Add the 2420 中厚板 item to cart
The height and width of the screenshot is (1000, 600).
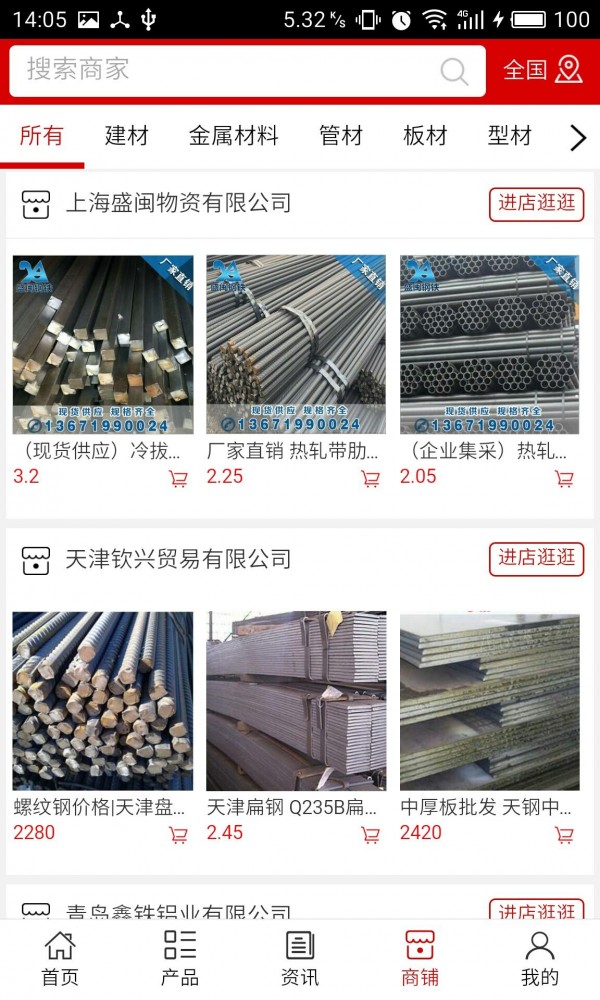click(x=564, y=835)
